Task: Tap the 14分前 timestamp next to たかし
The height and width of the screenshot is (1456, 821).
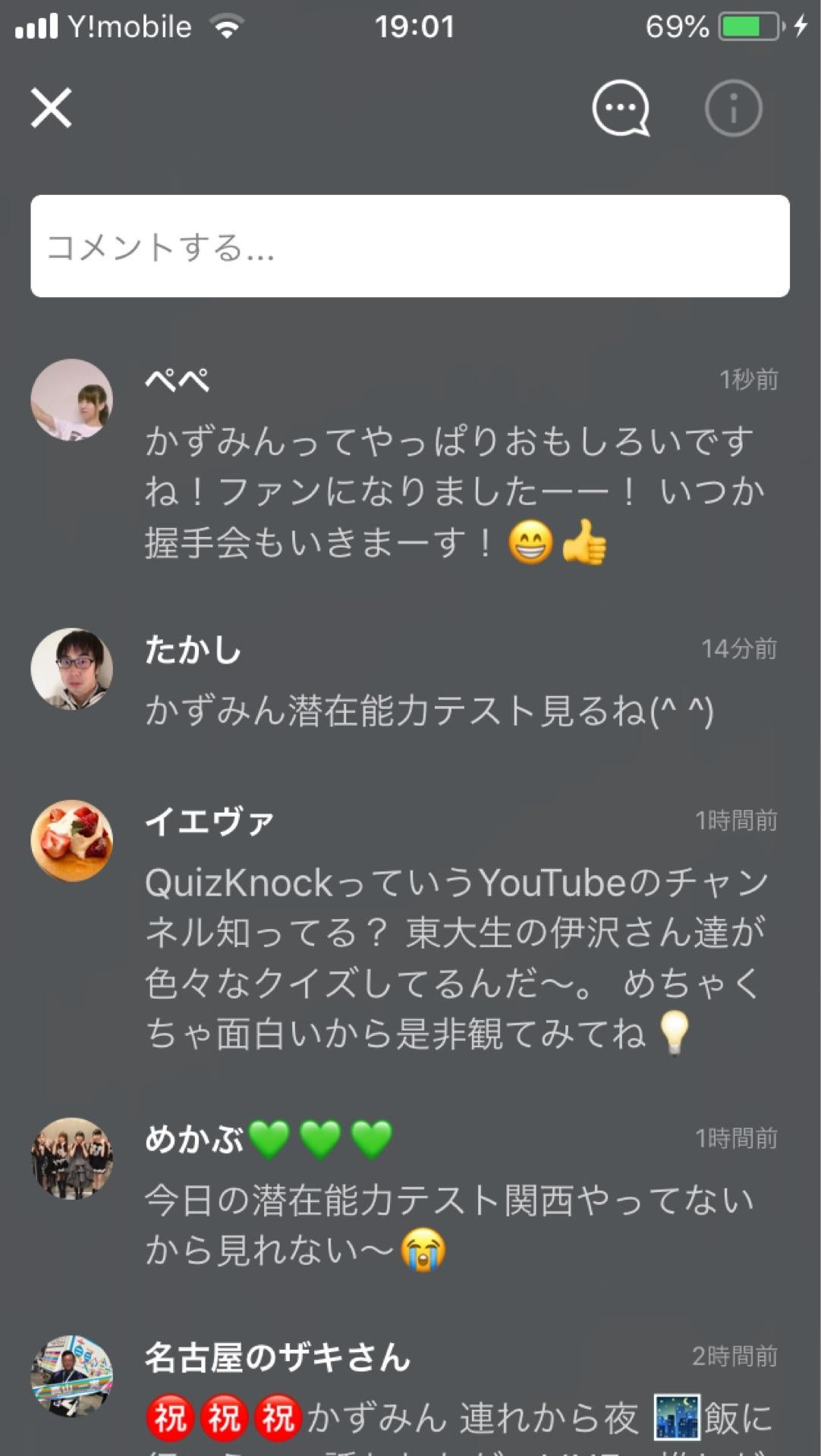Action: click(x=739, y=648)
